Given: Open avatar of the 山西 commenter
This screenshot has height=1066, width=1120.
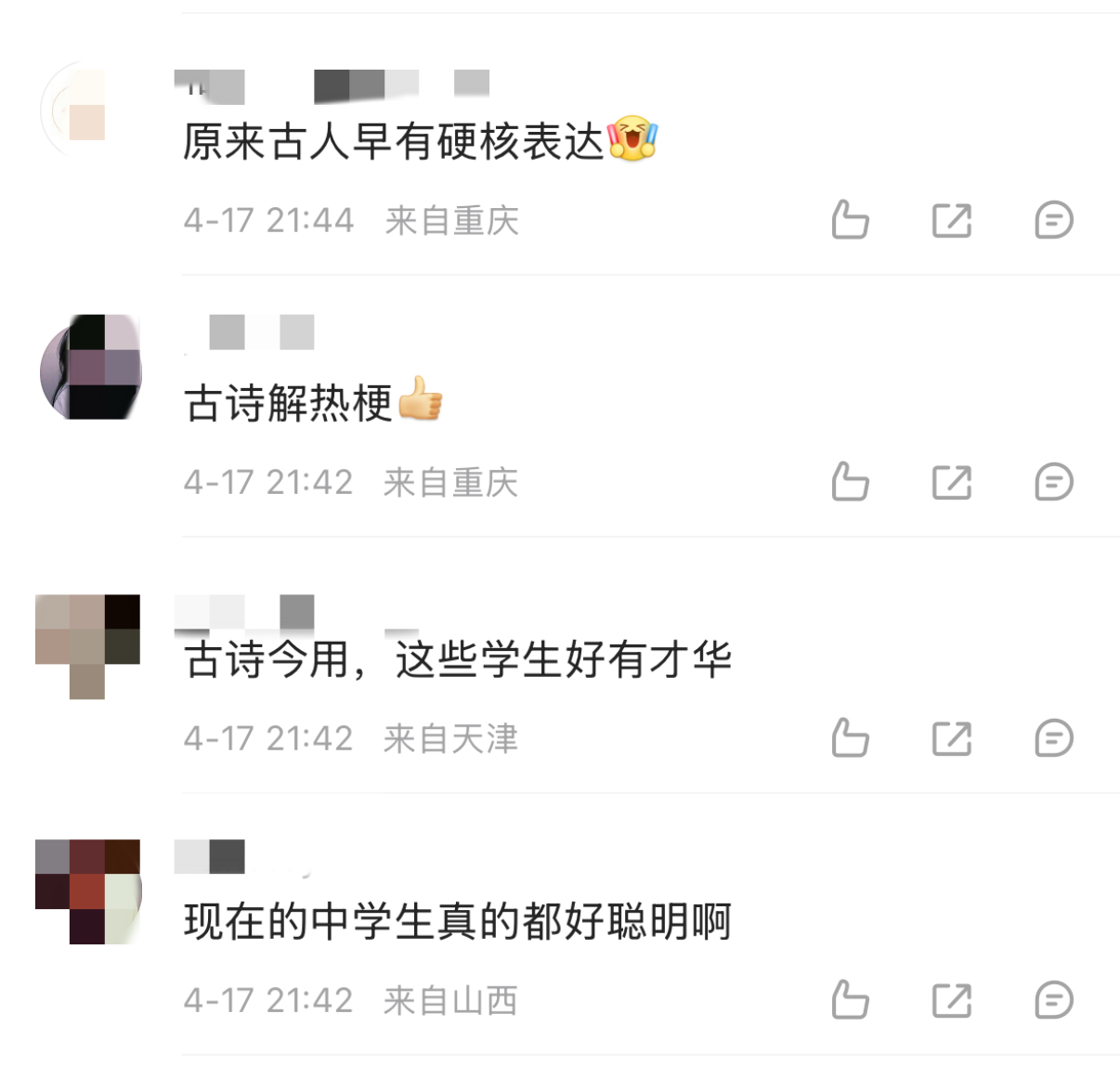Looking at the screenshot, I should [x=88, y=891].
